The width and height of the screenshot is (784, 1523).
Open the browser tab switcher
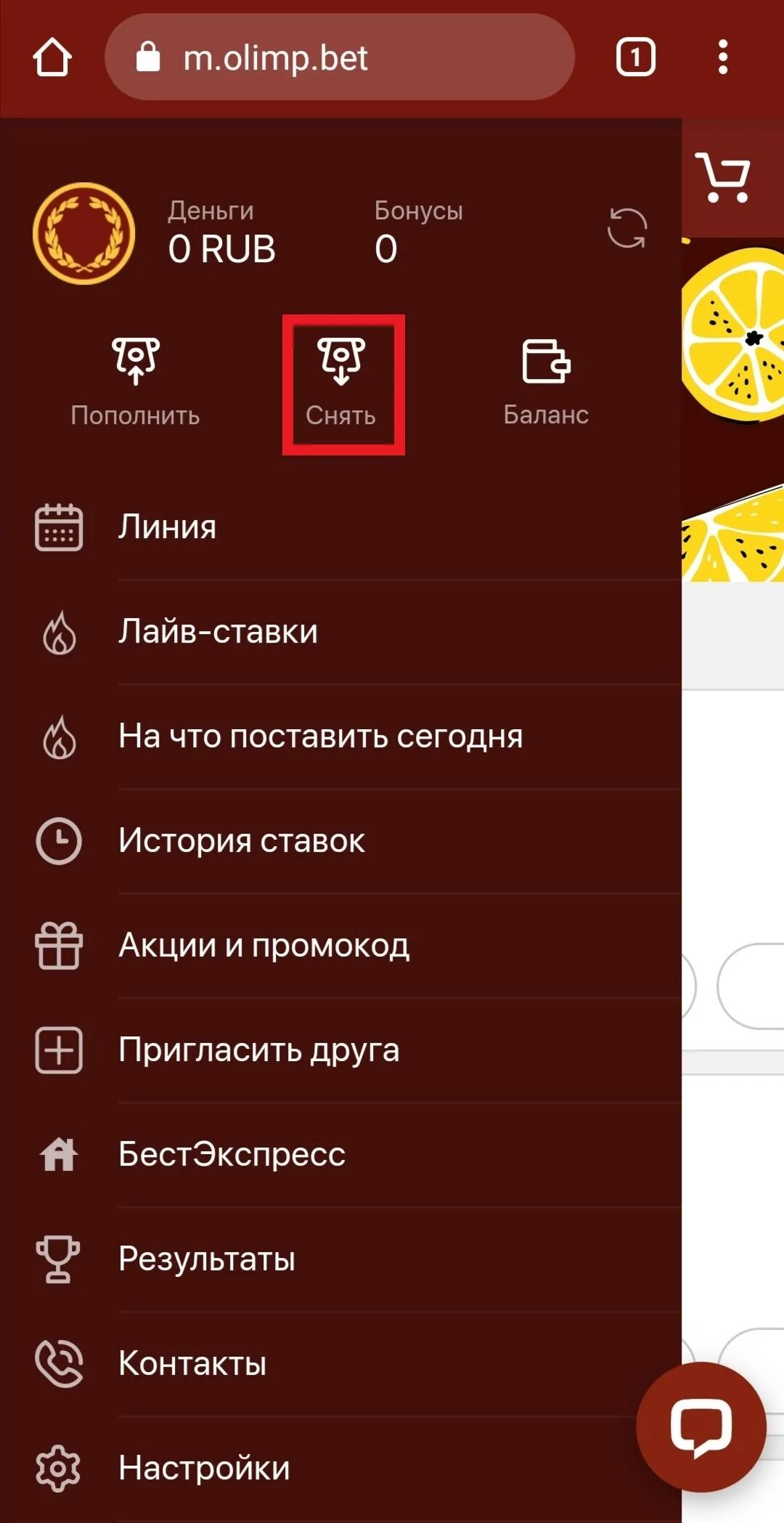[x=635, y=57]
